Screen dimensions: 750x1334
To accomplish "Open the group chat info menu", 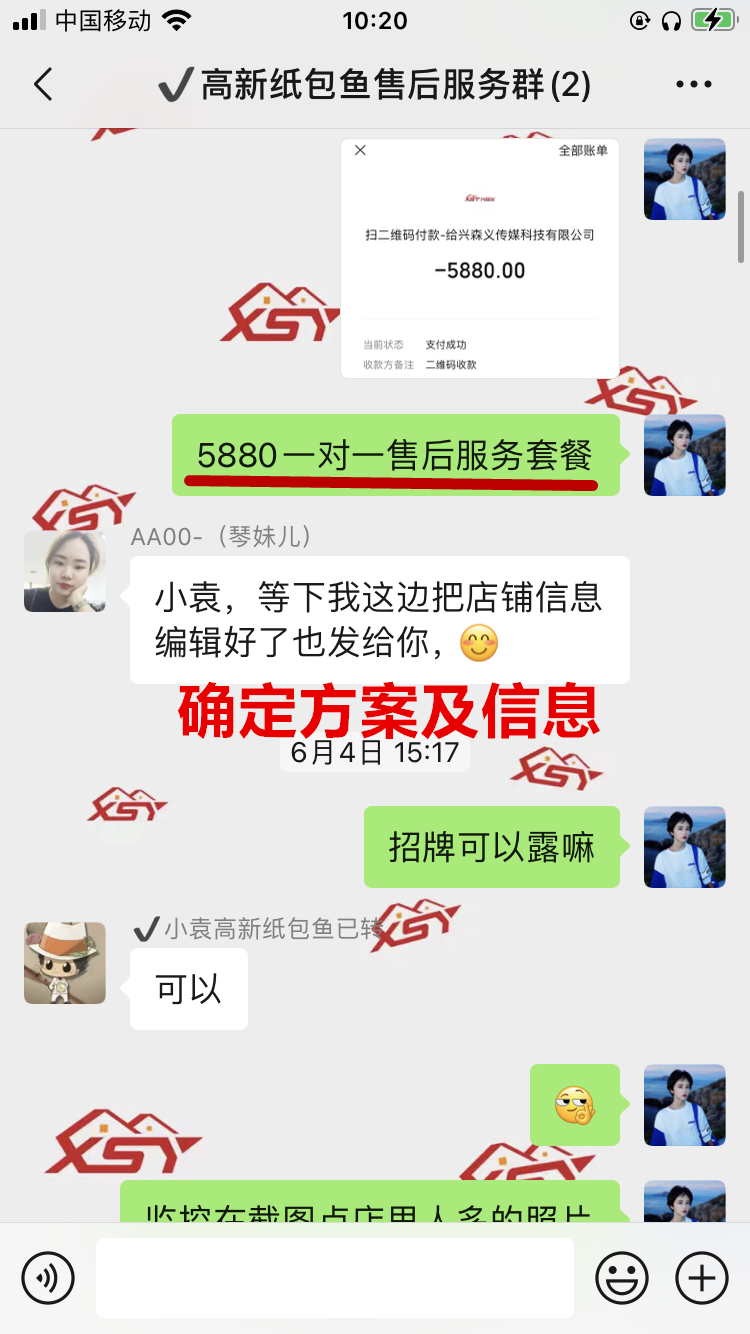I will coord(693,85).
